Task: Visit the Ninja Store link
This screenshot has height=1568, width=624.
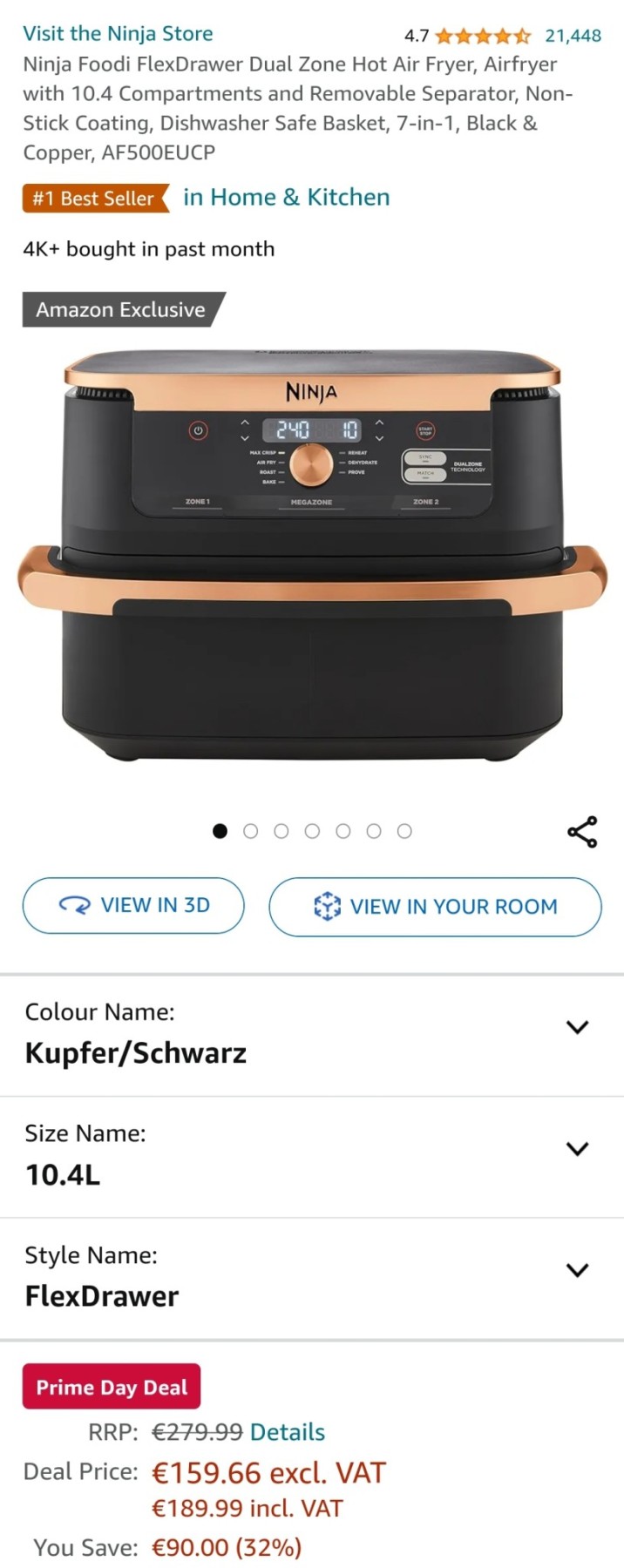Action: [118, 34]
